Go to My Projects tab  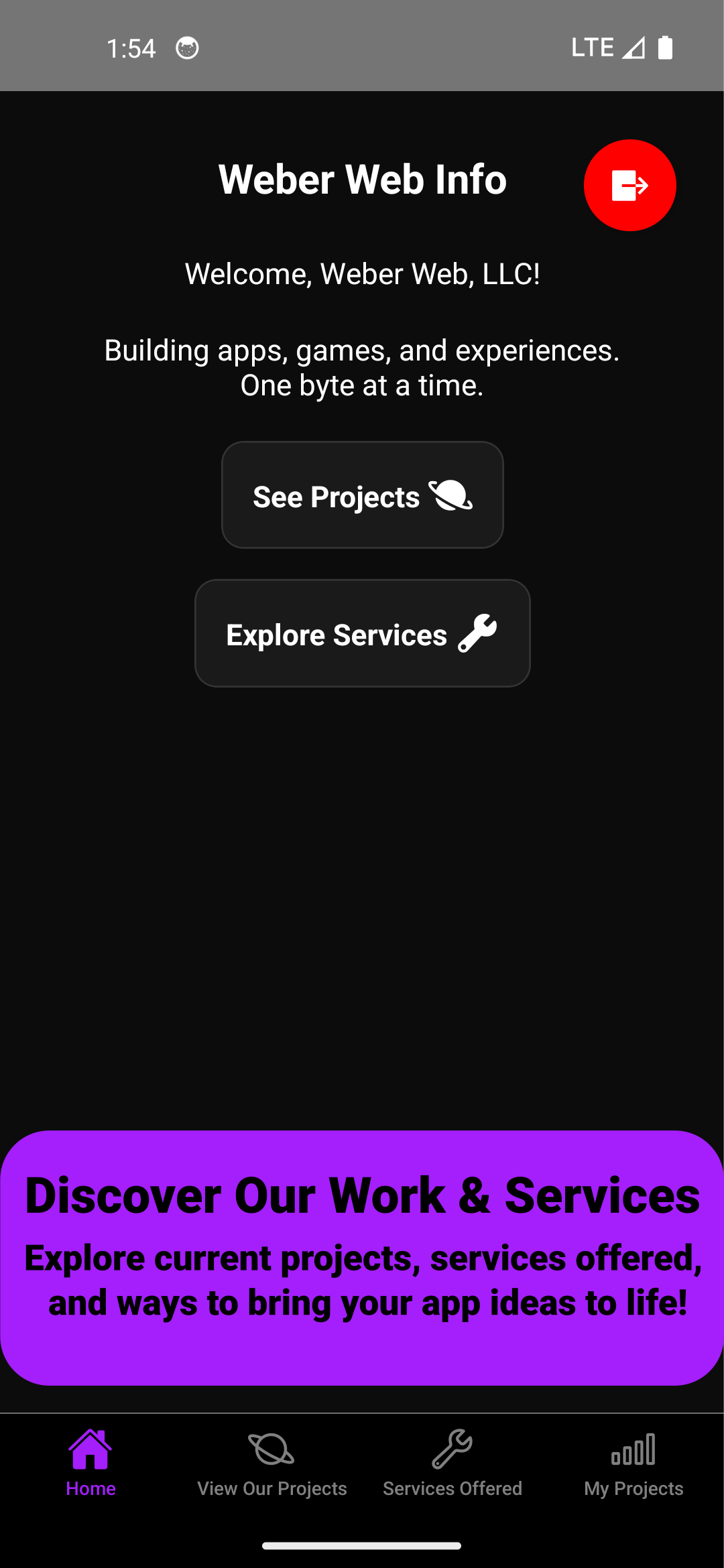(x=633, y=1464)
